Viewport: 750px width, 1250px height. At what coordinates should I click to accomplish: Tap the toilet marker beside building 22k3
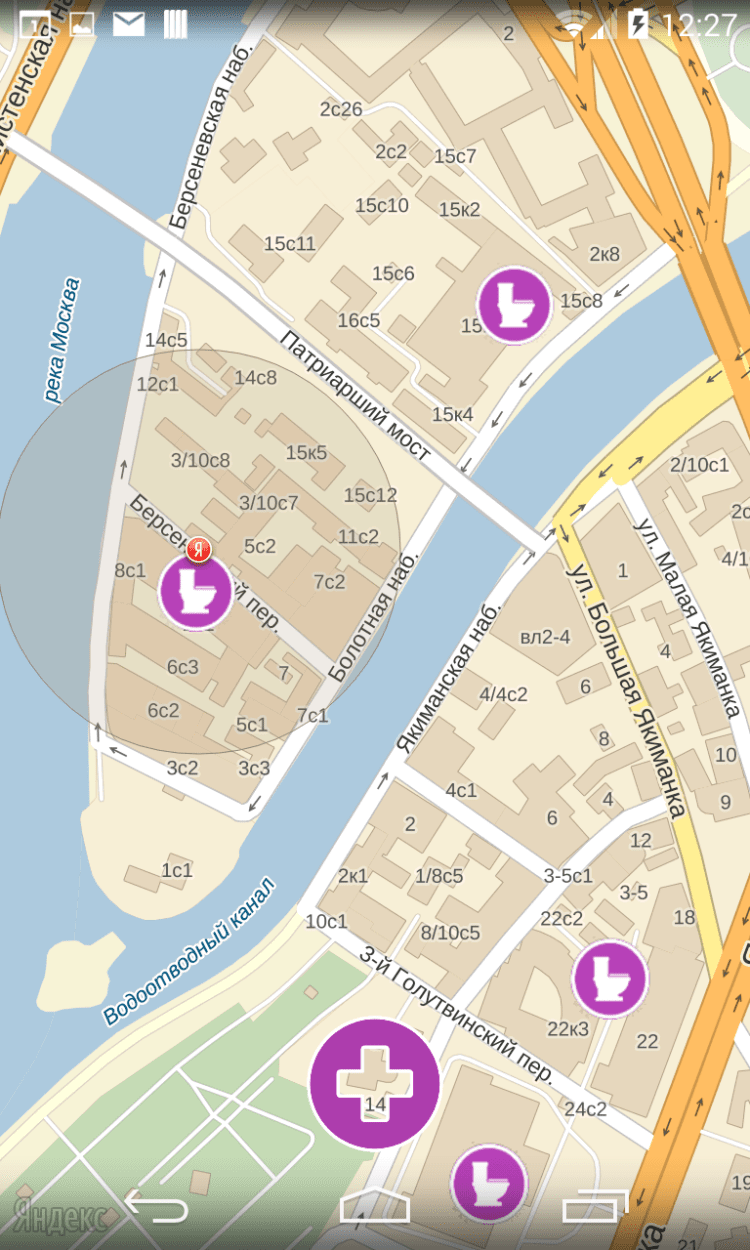pyautogui.click(x=610, y=979)
